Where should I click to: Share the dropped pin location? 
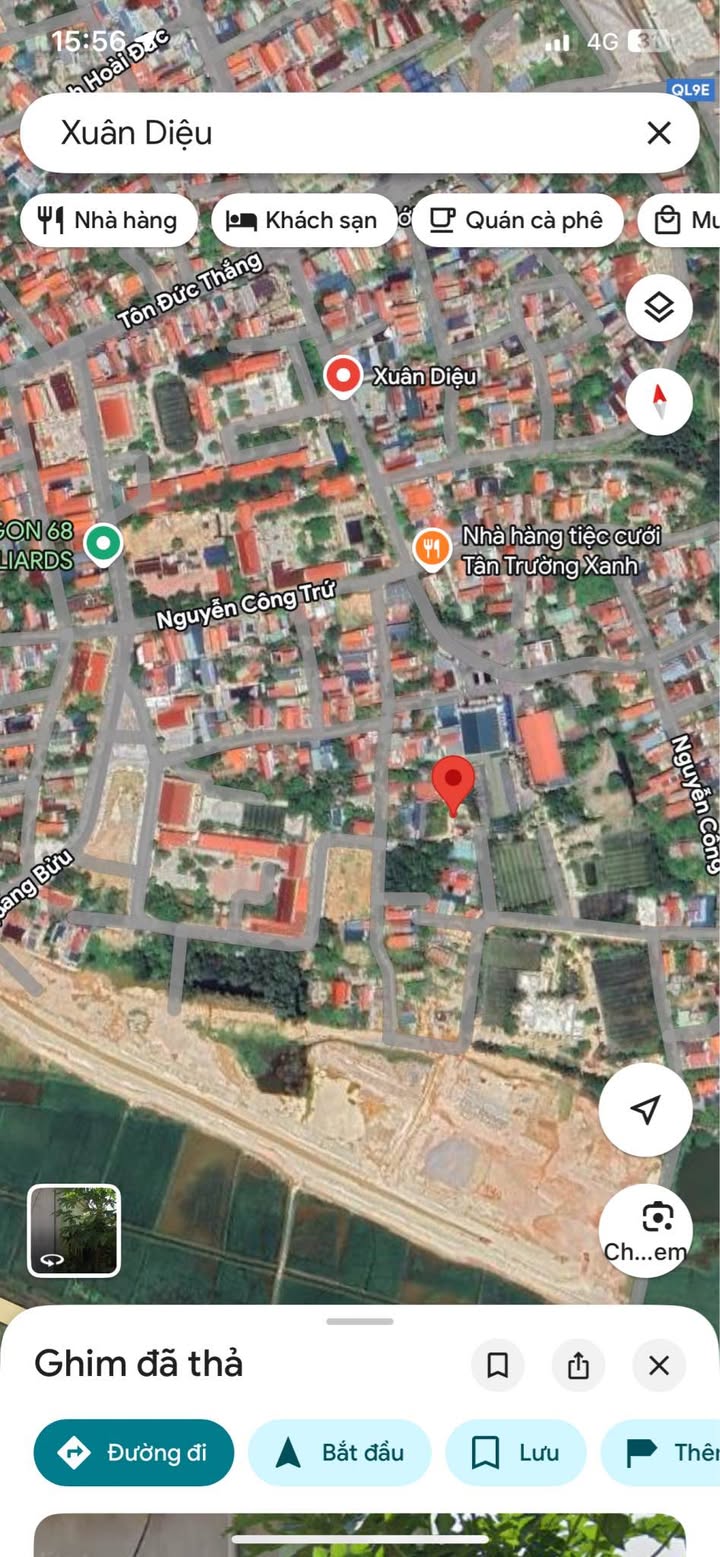[578, 1365]
